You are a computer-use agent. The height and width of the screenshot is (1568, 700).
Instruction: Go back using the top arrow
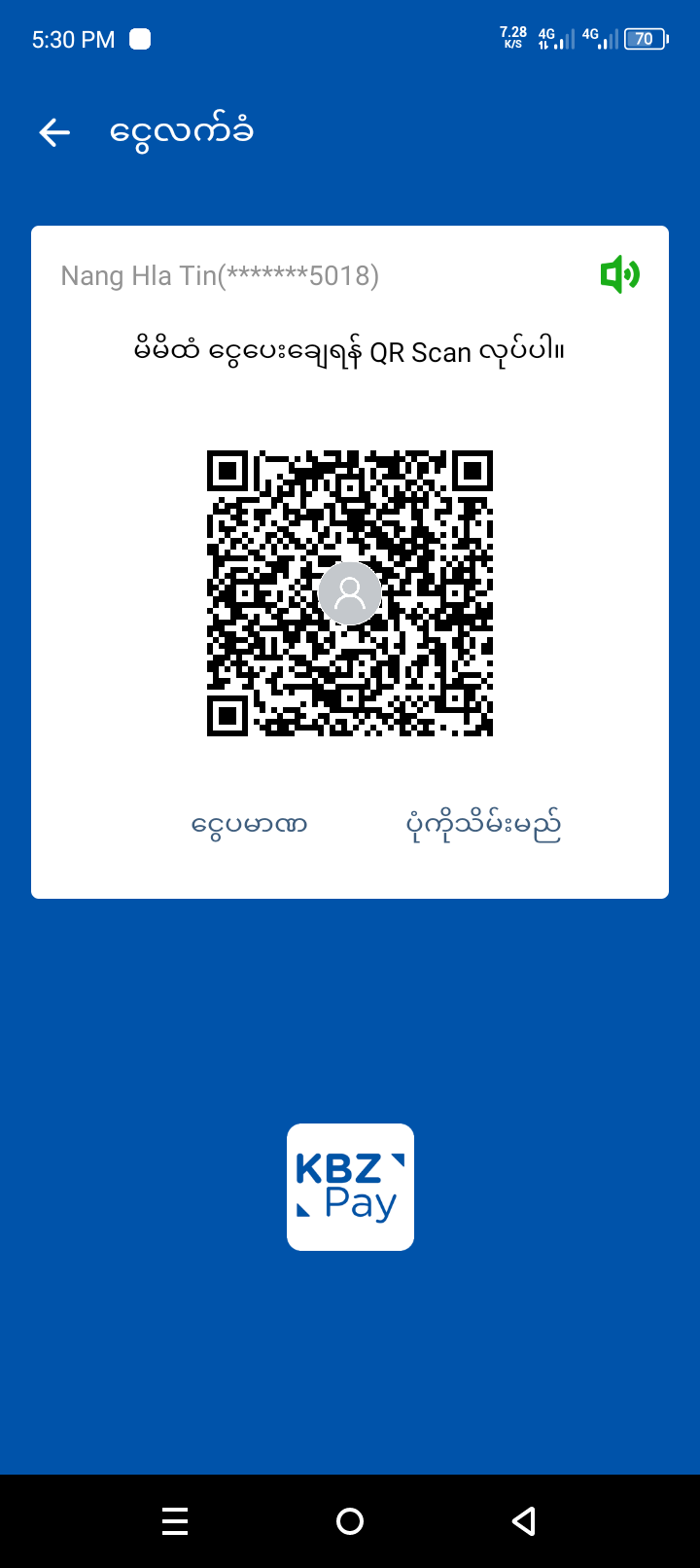click(x=54, y=132)
